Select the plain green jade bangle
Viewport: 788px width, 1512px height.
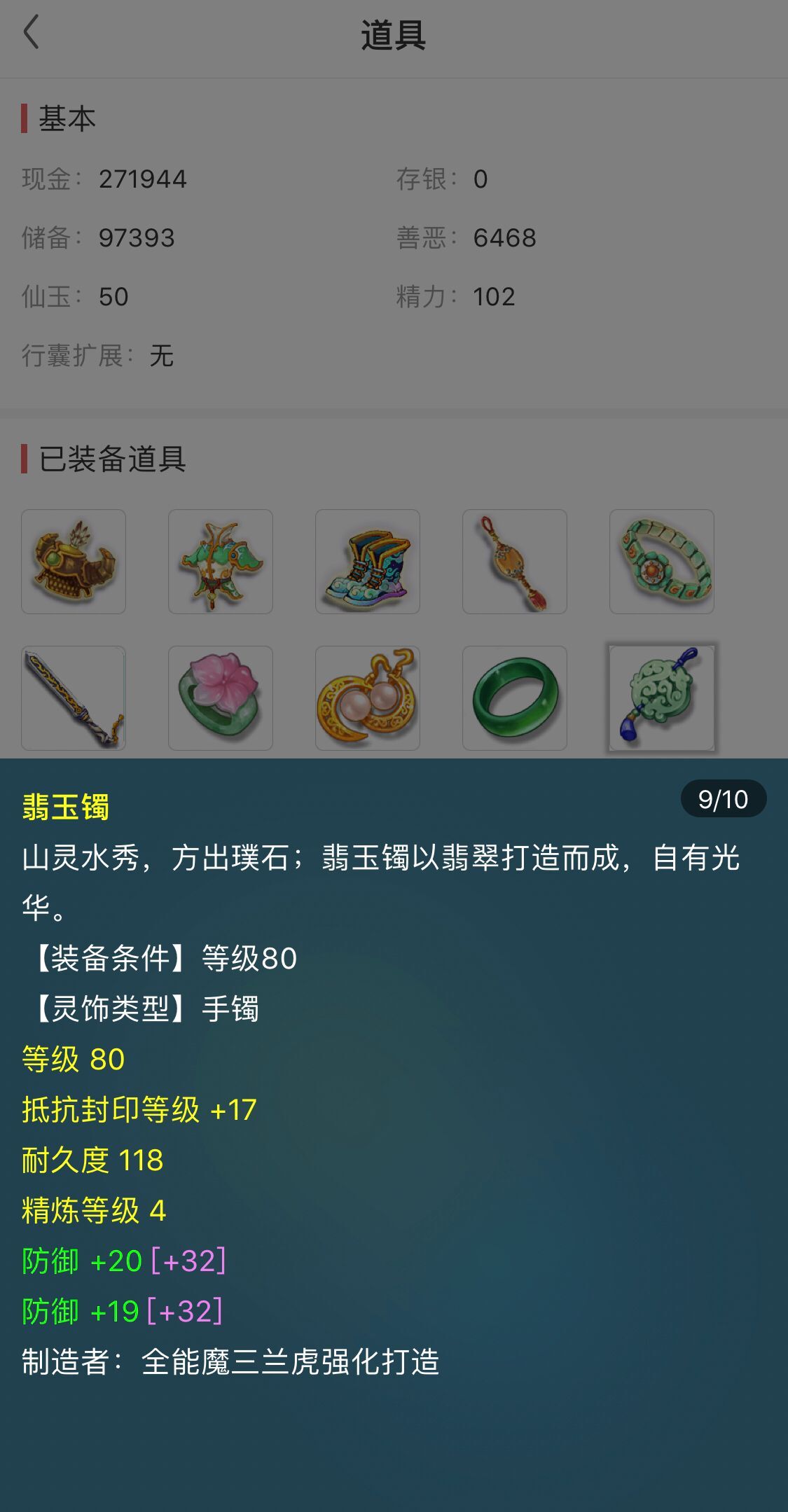click(x=515, y=698)
